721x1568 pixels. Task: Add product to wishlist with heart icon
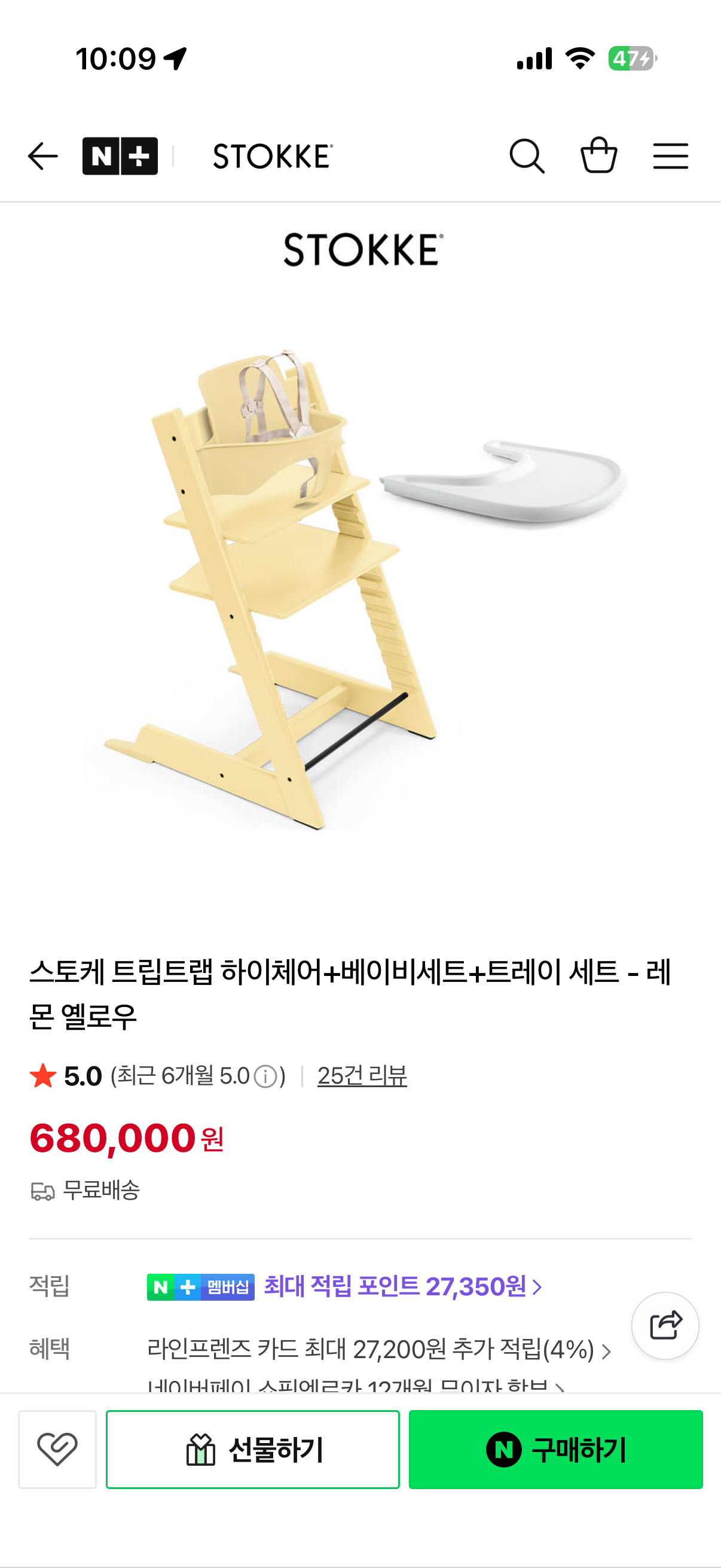pos(57,1451)
